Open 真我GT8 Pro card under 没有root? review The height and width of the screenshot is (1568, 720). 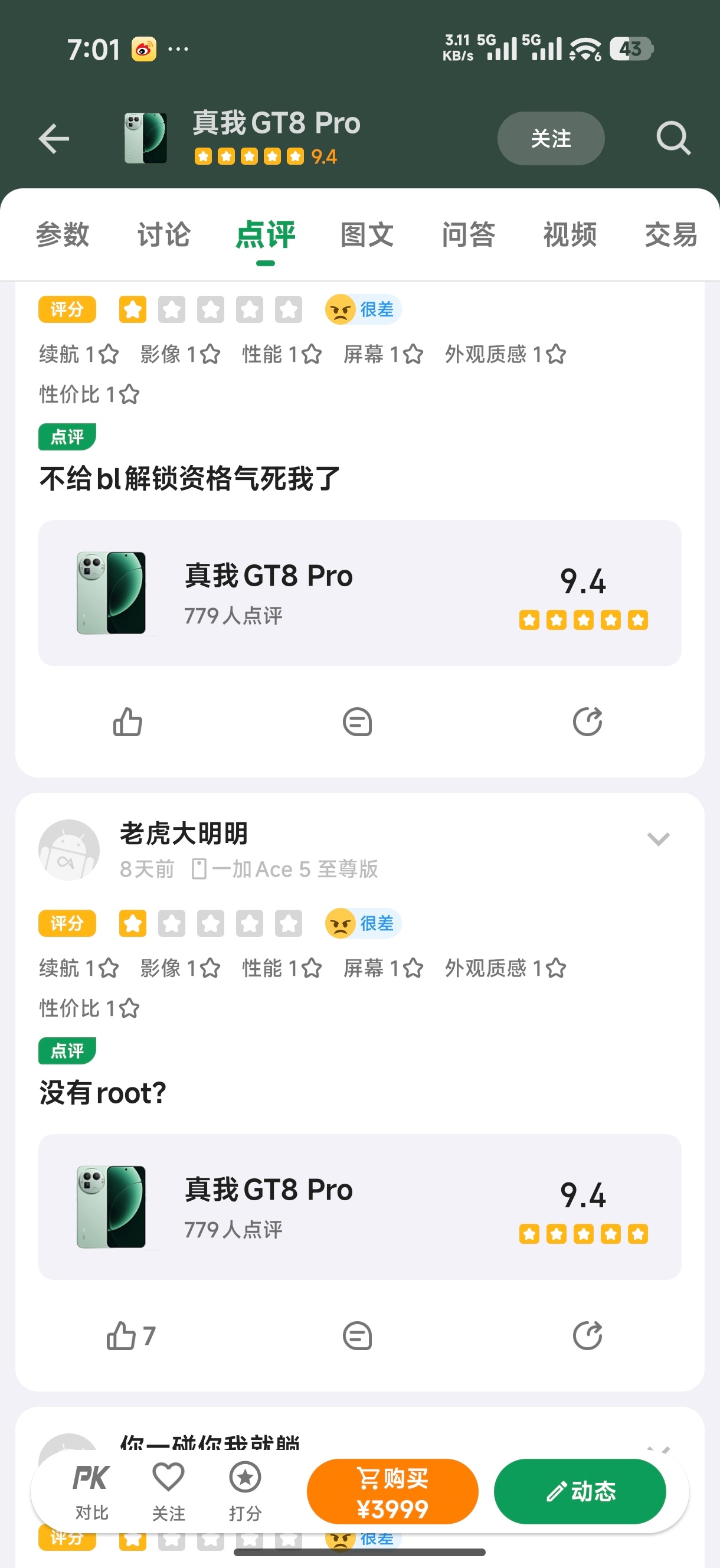tap(359, 1207)
